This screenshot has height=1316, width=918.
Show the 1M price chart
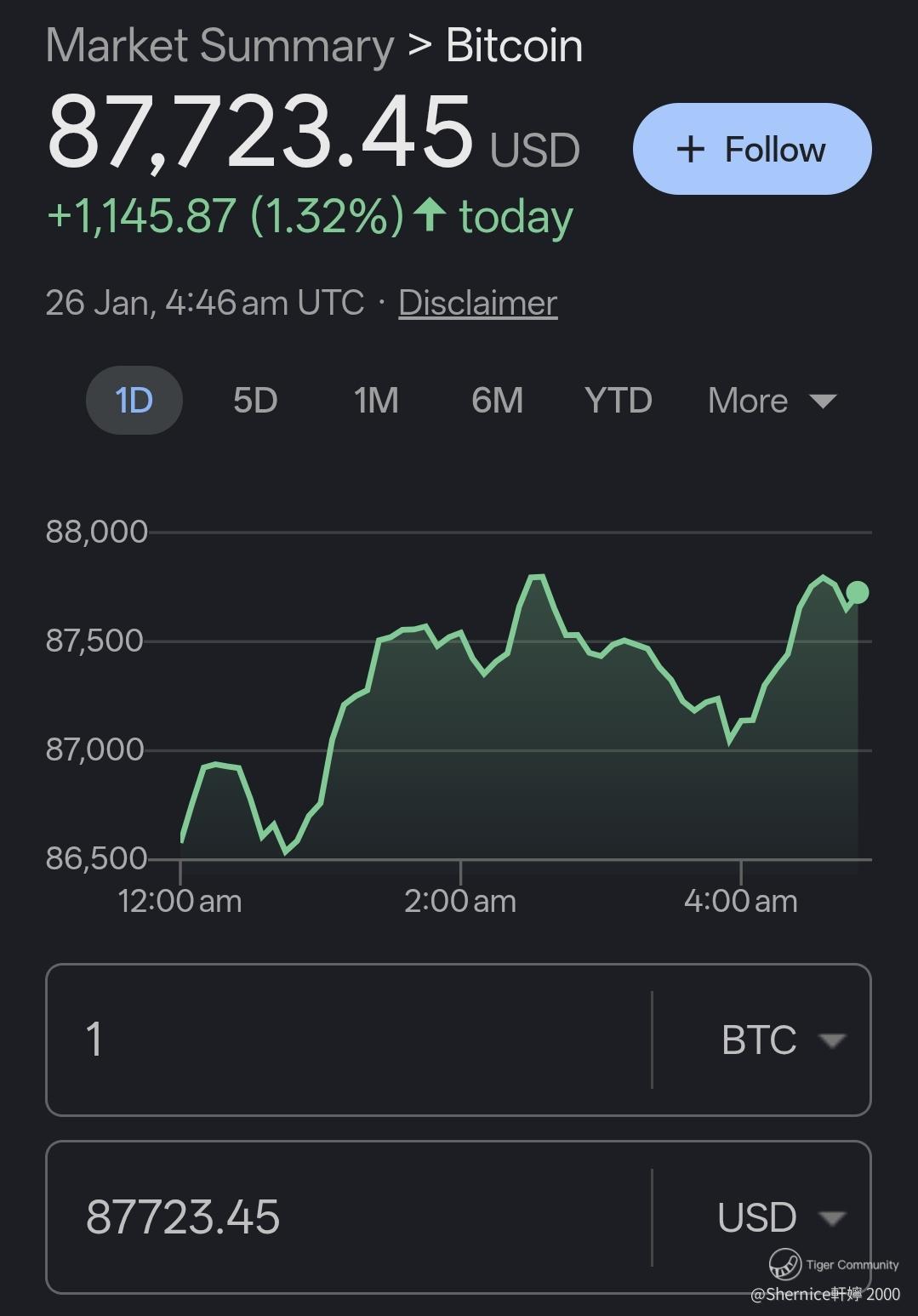point(376,401)
